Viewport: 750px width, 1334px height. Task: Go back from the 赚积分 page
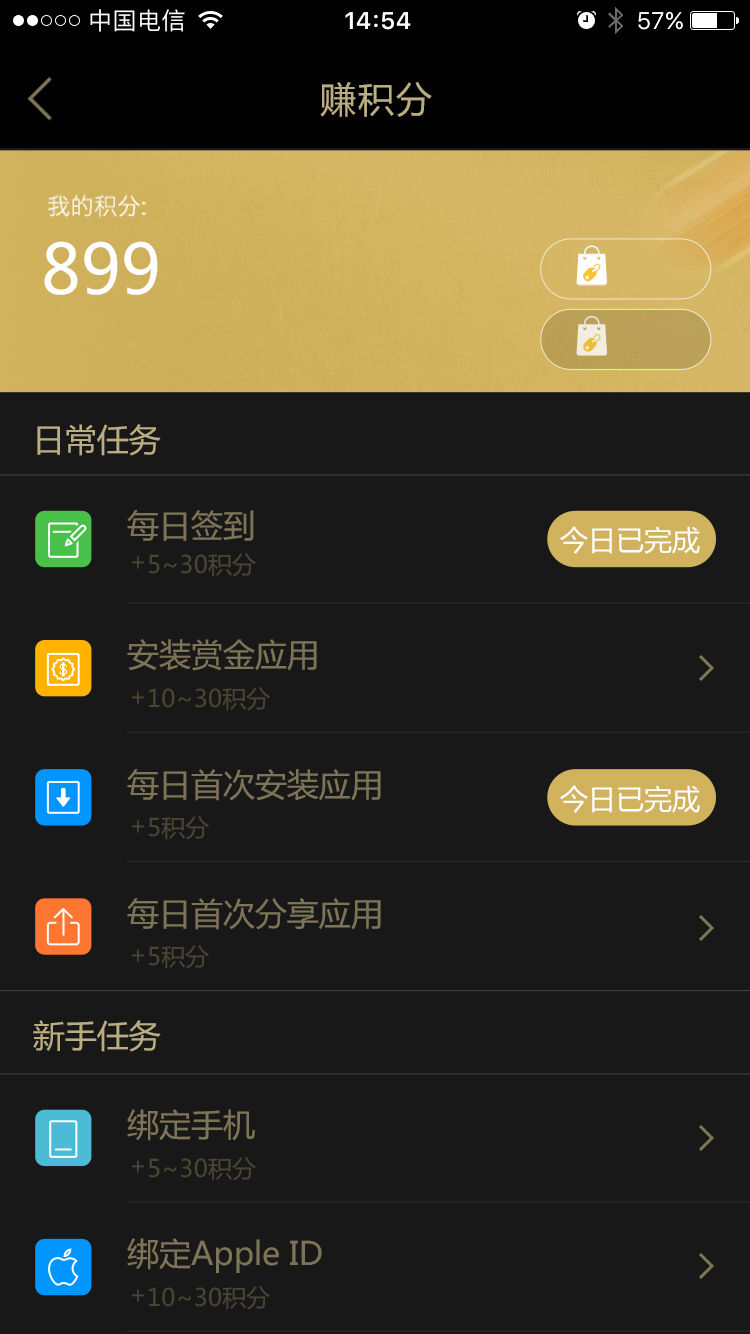tap(40, 100)
